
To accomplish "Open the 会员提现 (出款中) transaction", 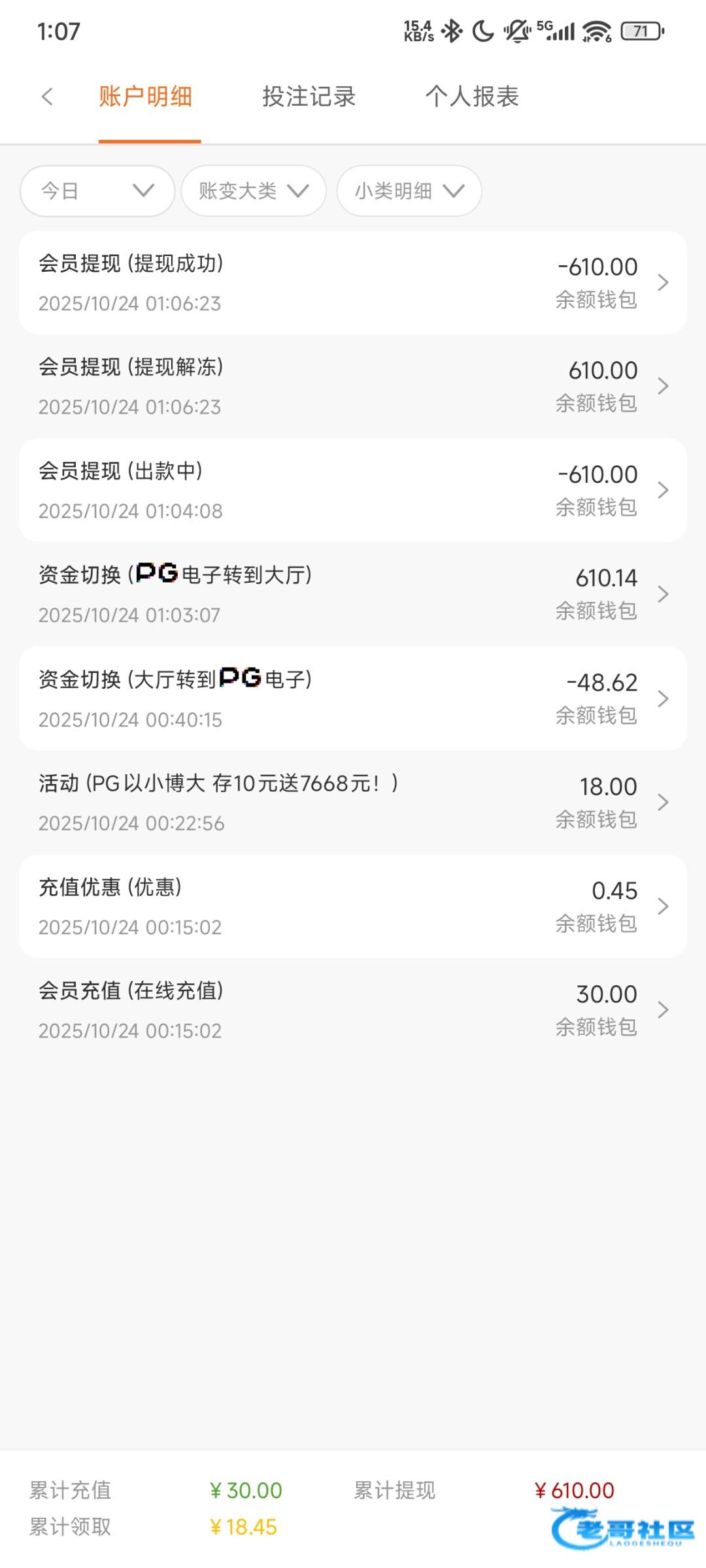I will pyautogui.click(x=353, y=490).
